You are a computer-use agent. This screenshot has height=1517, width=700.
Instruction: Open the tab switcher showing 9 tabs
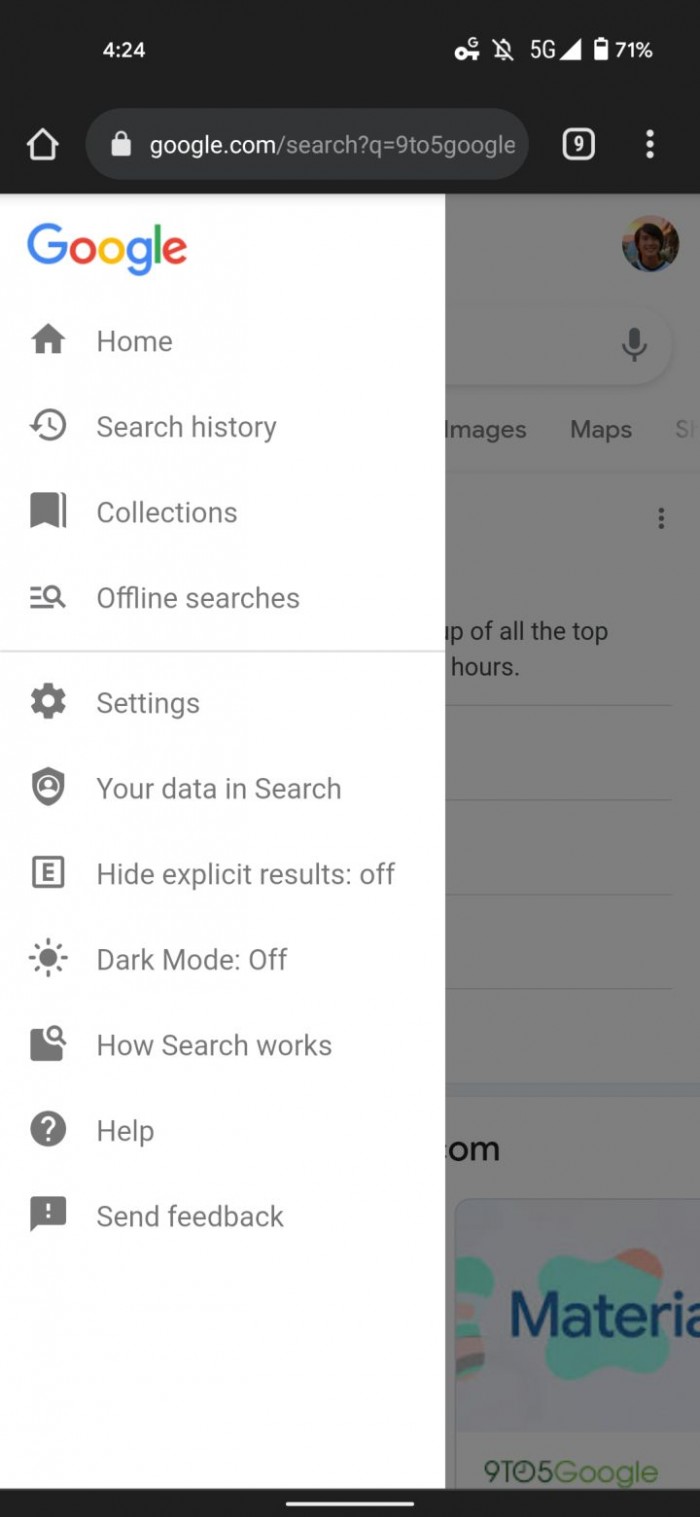click(578, 145)
